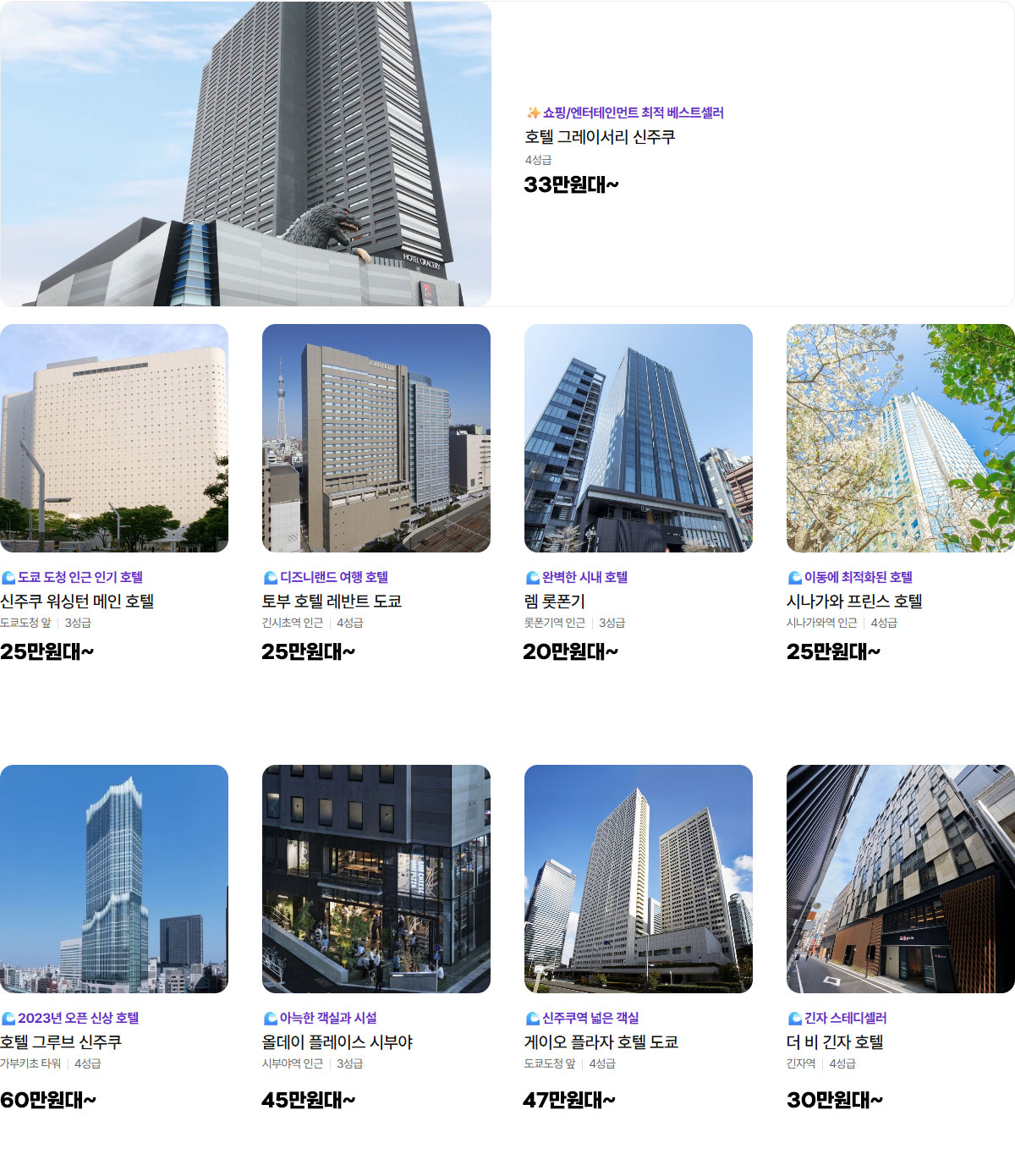The image size is (1015, 1176).
Task: Open the Hotel Gracery Shinjuku (호텔 그레이서리 신주쿠) card
Action: (599, 137)
